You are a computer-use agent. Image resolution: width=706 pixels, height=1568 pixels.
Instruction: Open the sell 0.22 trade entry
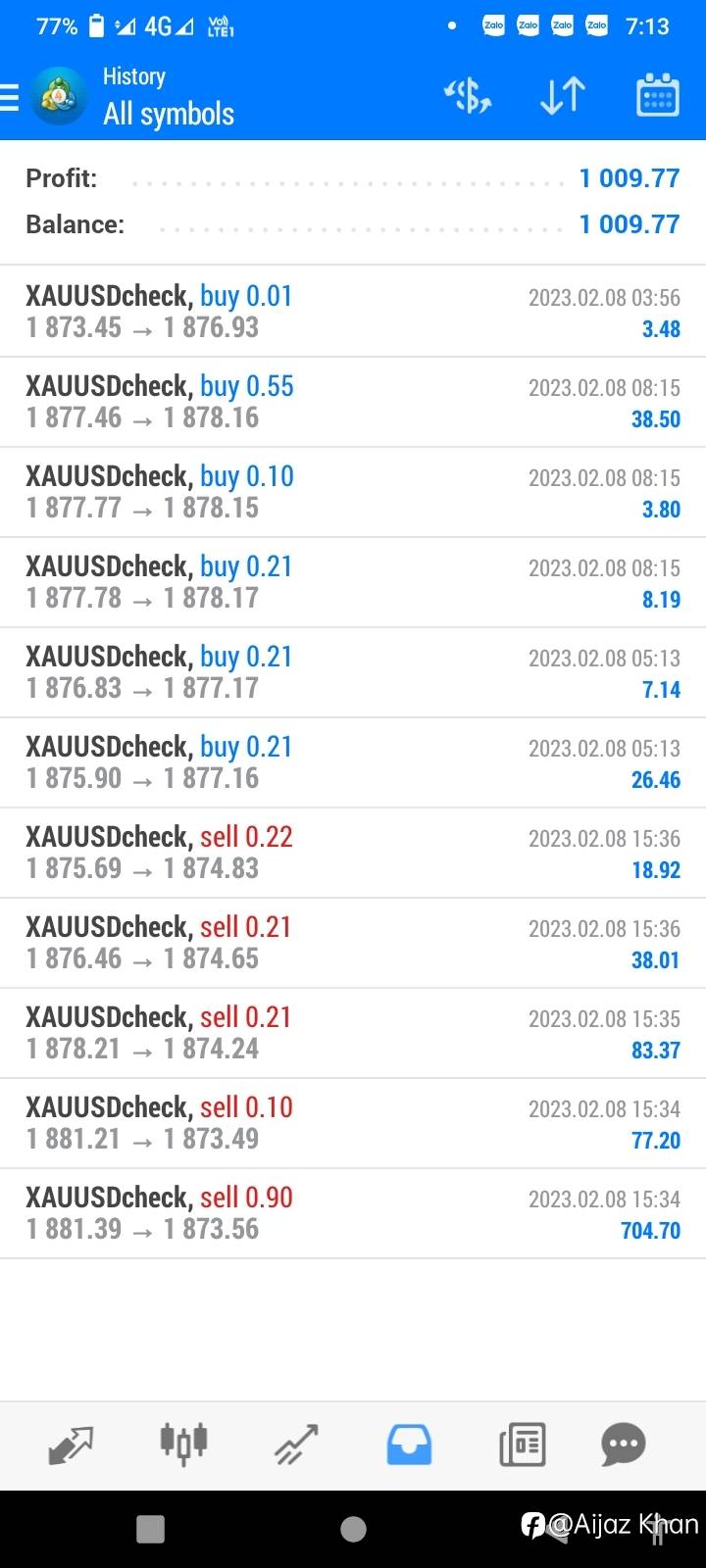353,853
